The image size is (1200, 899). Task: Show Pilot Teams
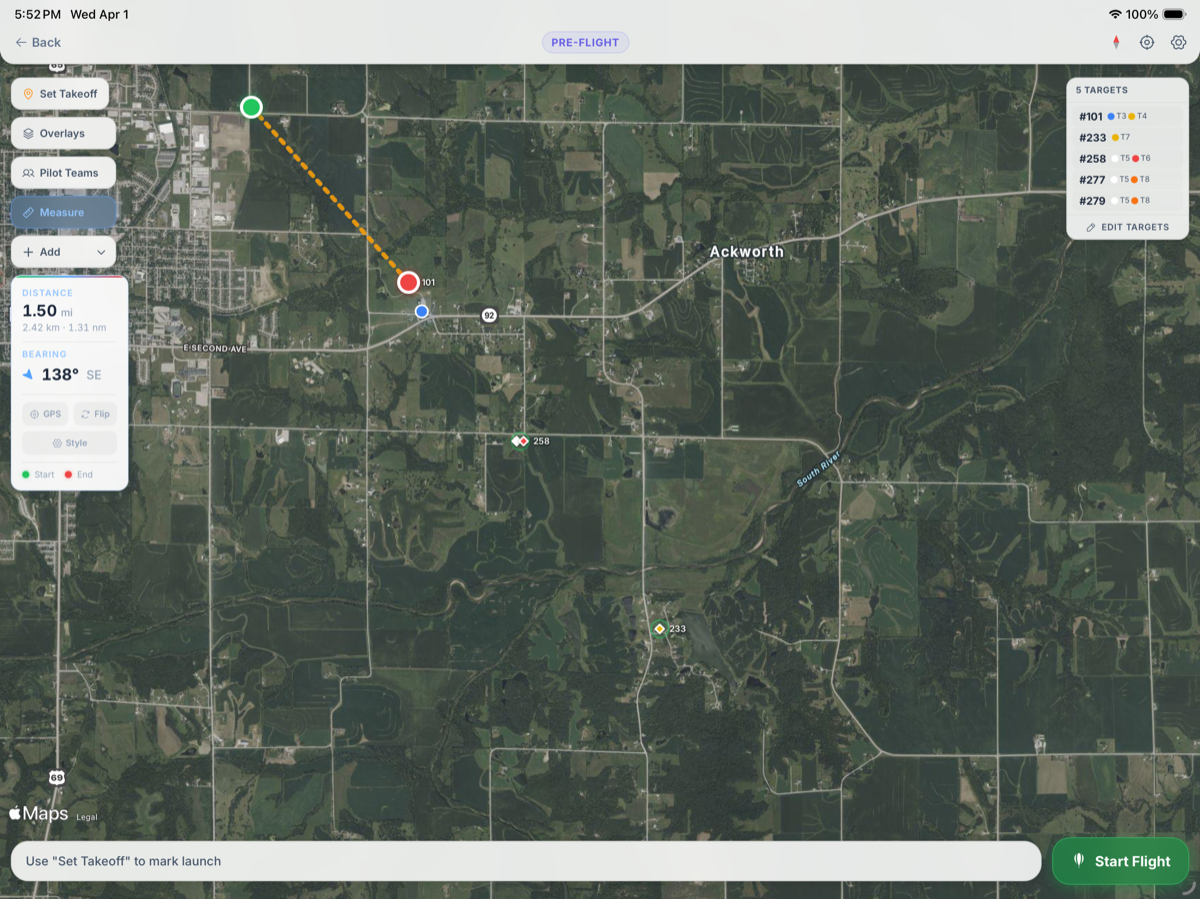pos(62,173)
